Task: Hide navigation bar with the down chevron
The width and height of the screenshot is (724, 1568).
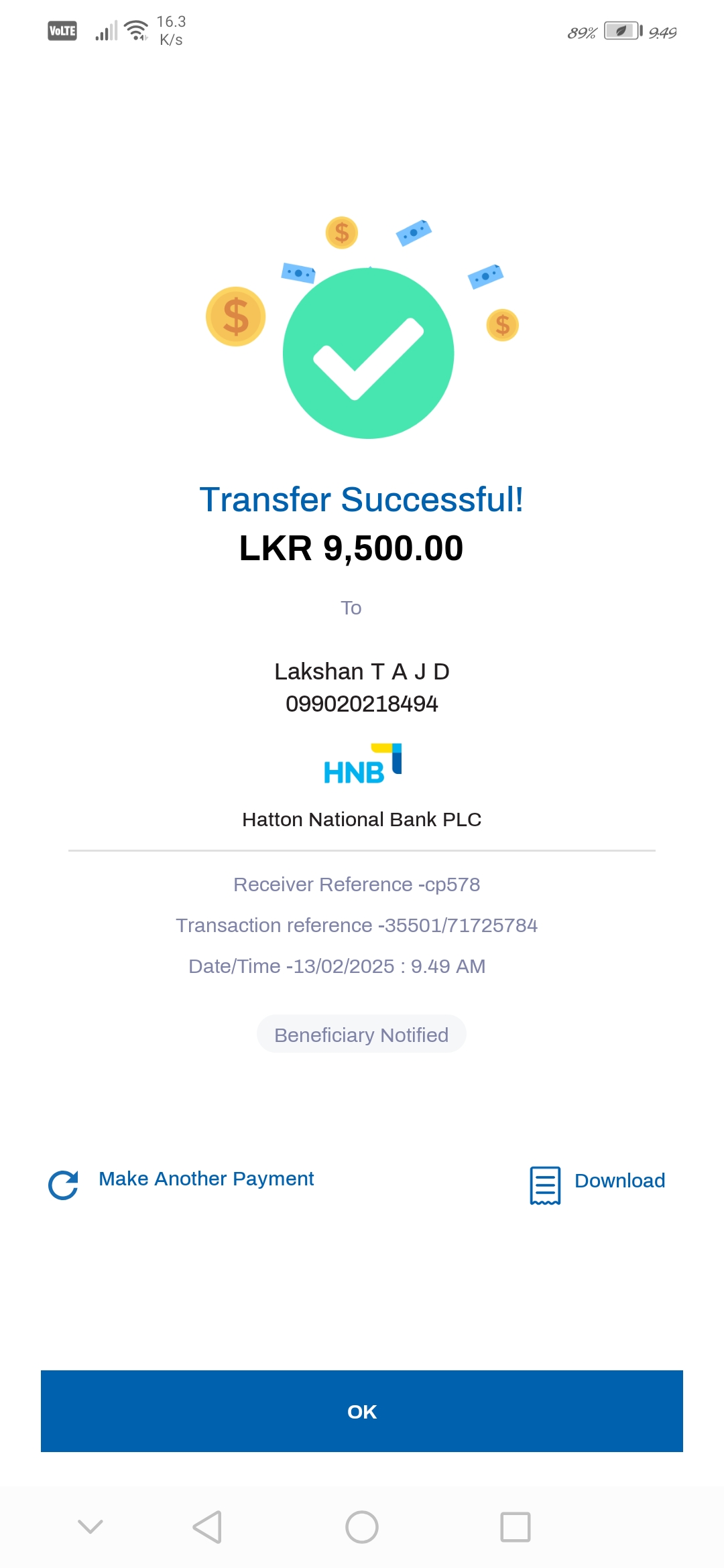Action: pyautogui.click(x=90, y=1527)
